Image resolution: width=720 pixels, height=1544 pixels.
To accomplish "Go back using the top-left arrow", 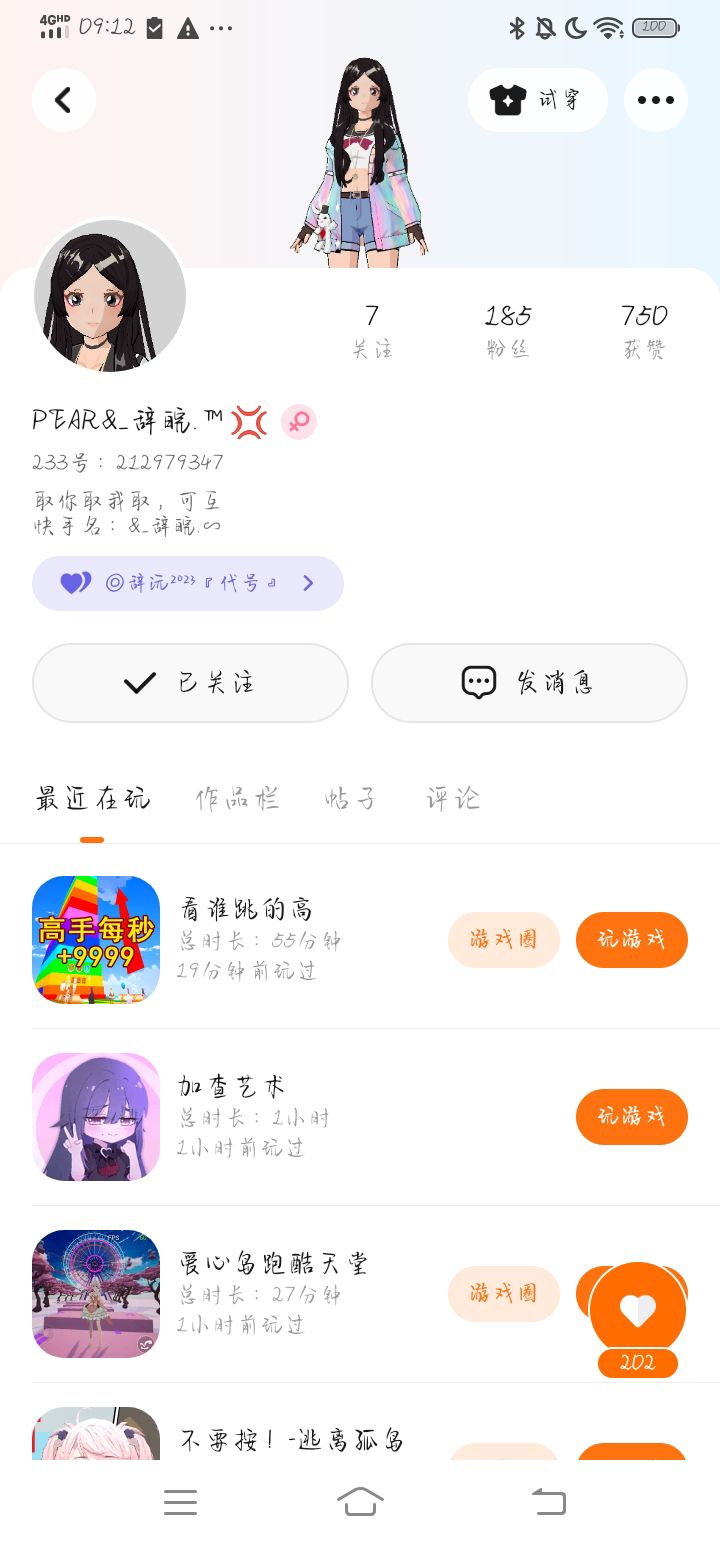I will point(64,100).
